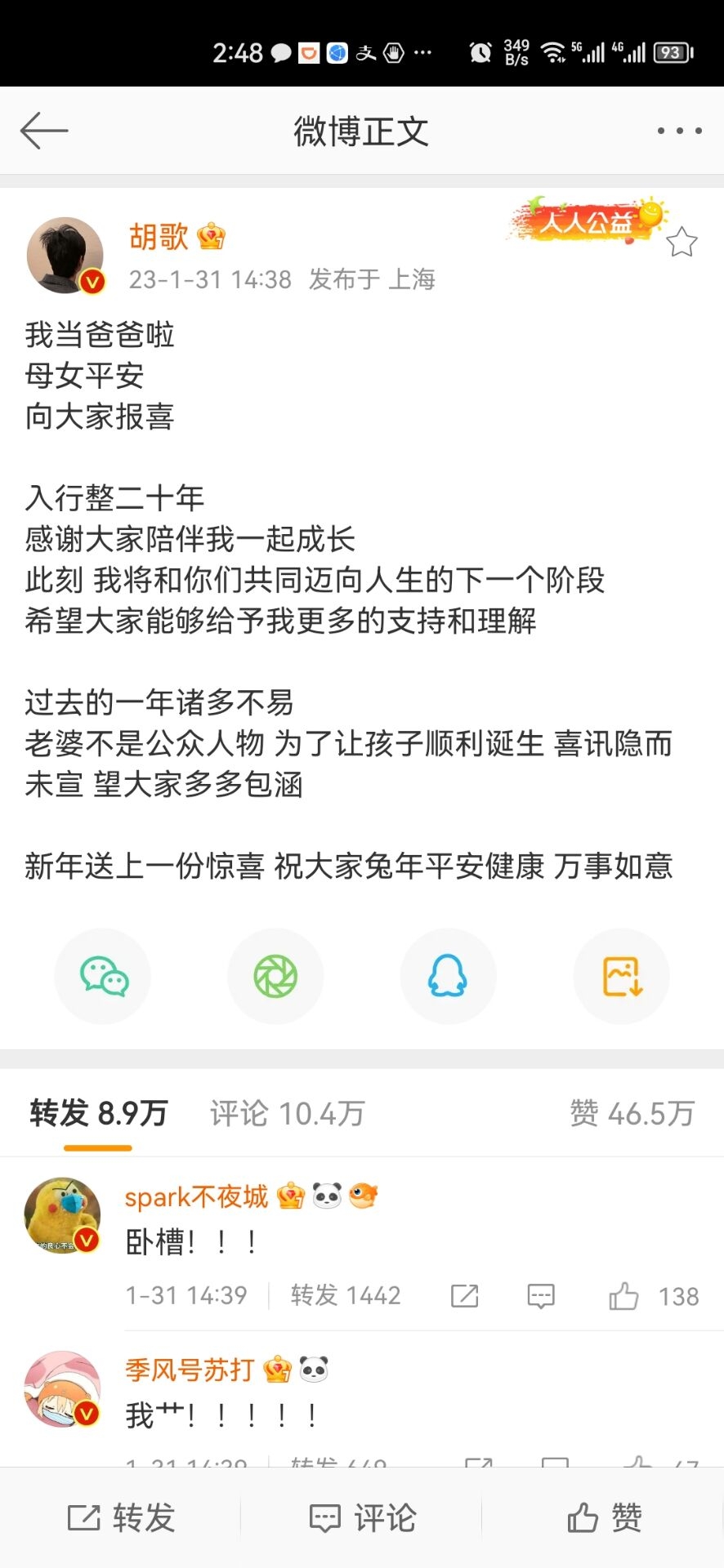
Task: Go back with the arrow icon
Action: pyautogui.click(x=44, y=131)
